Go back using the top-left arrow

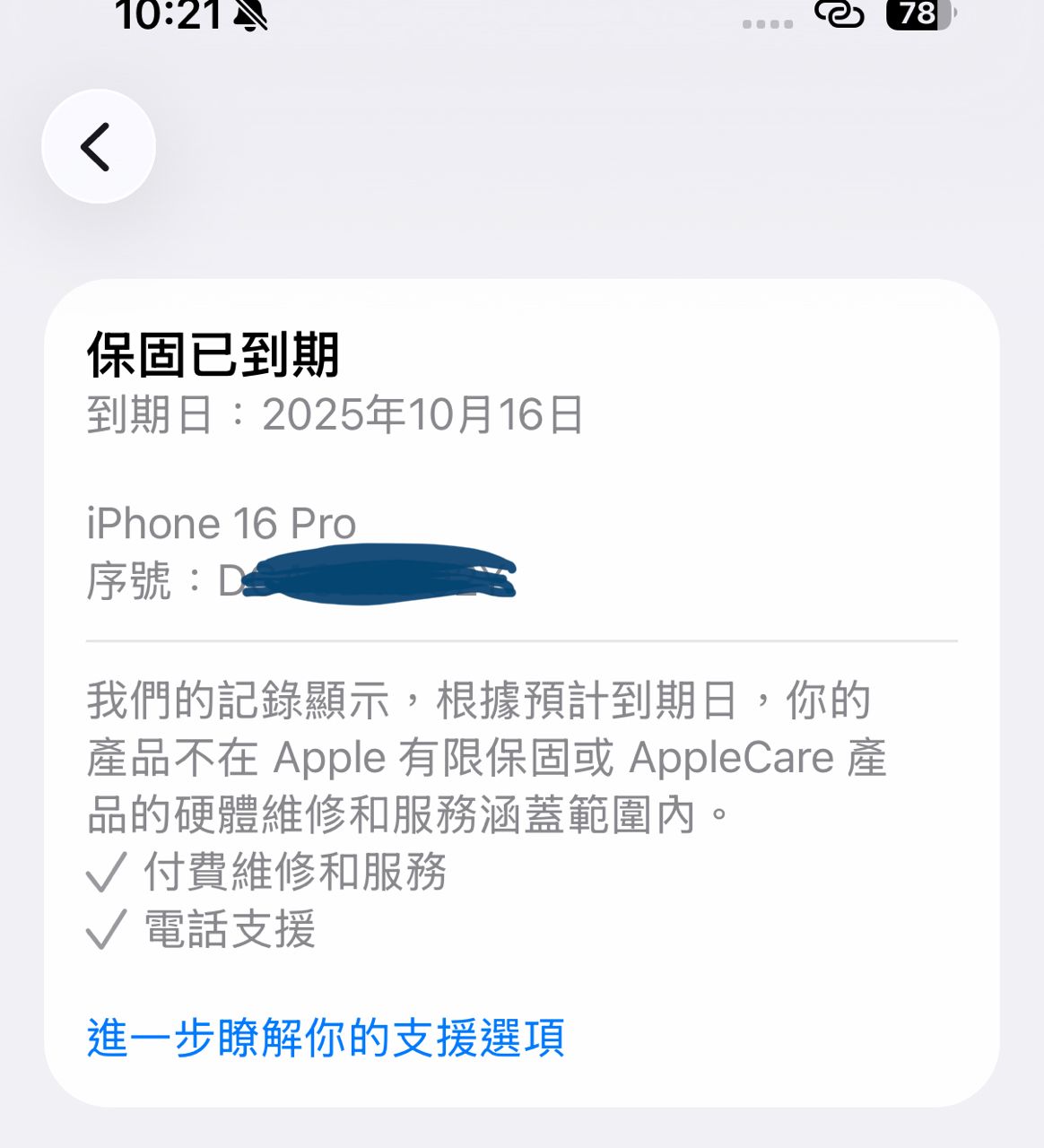pyautogui.click(x=98, y=146)
